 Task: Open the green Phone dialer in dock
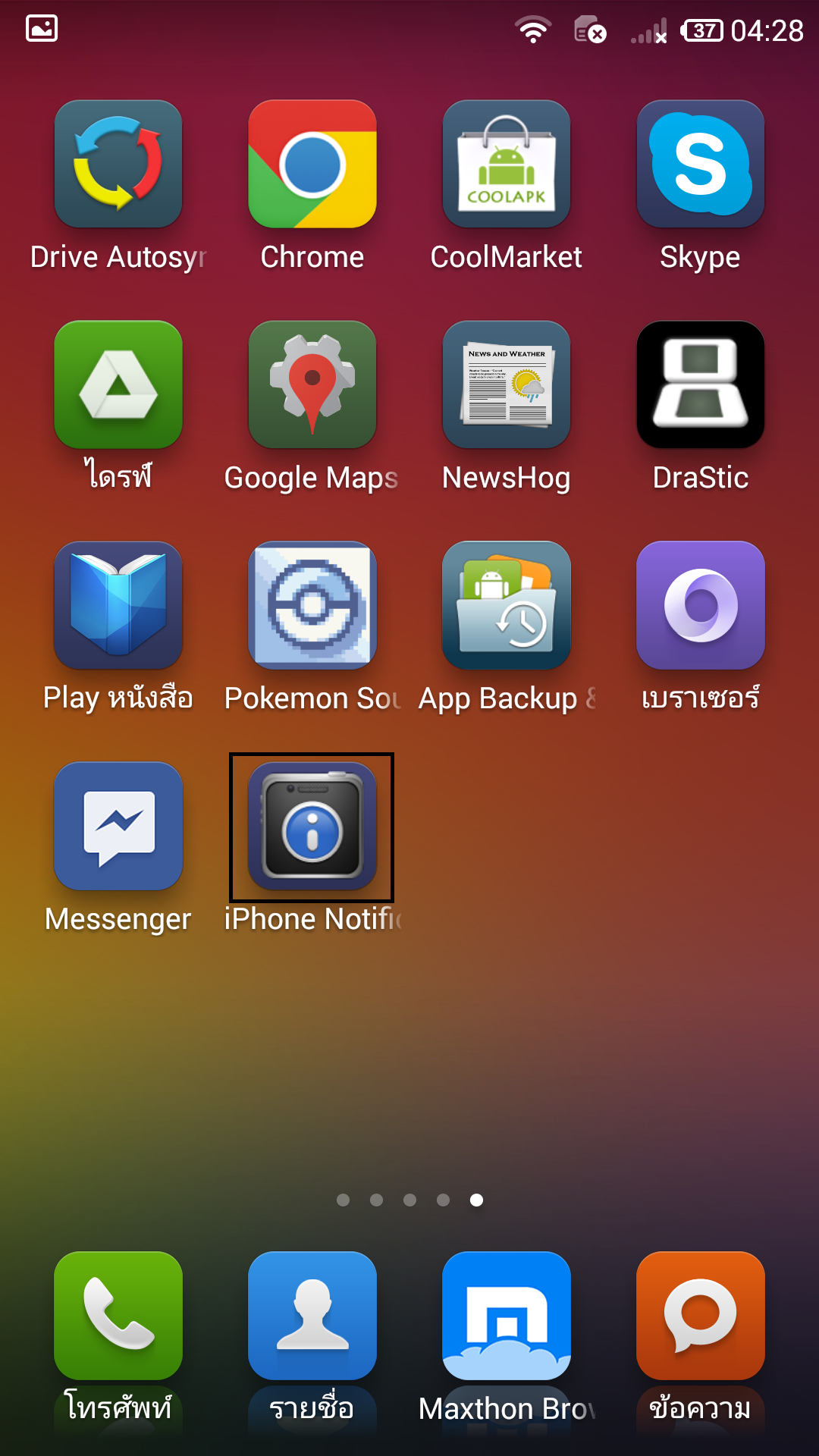pos(118,1316)
